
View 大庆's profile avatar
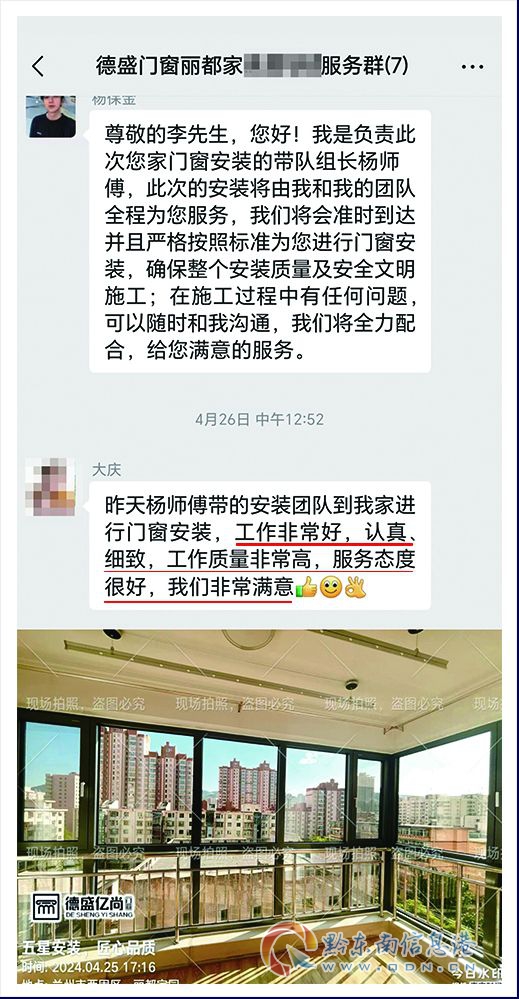[x=50, y=487]
